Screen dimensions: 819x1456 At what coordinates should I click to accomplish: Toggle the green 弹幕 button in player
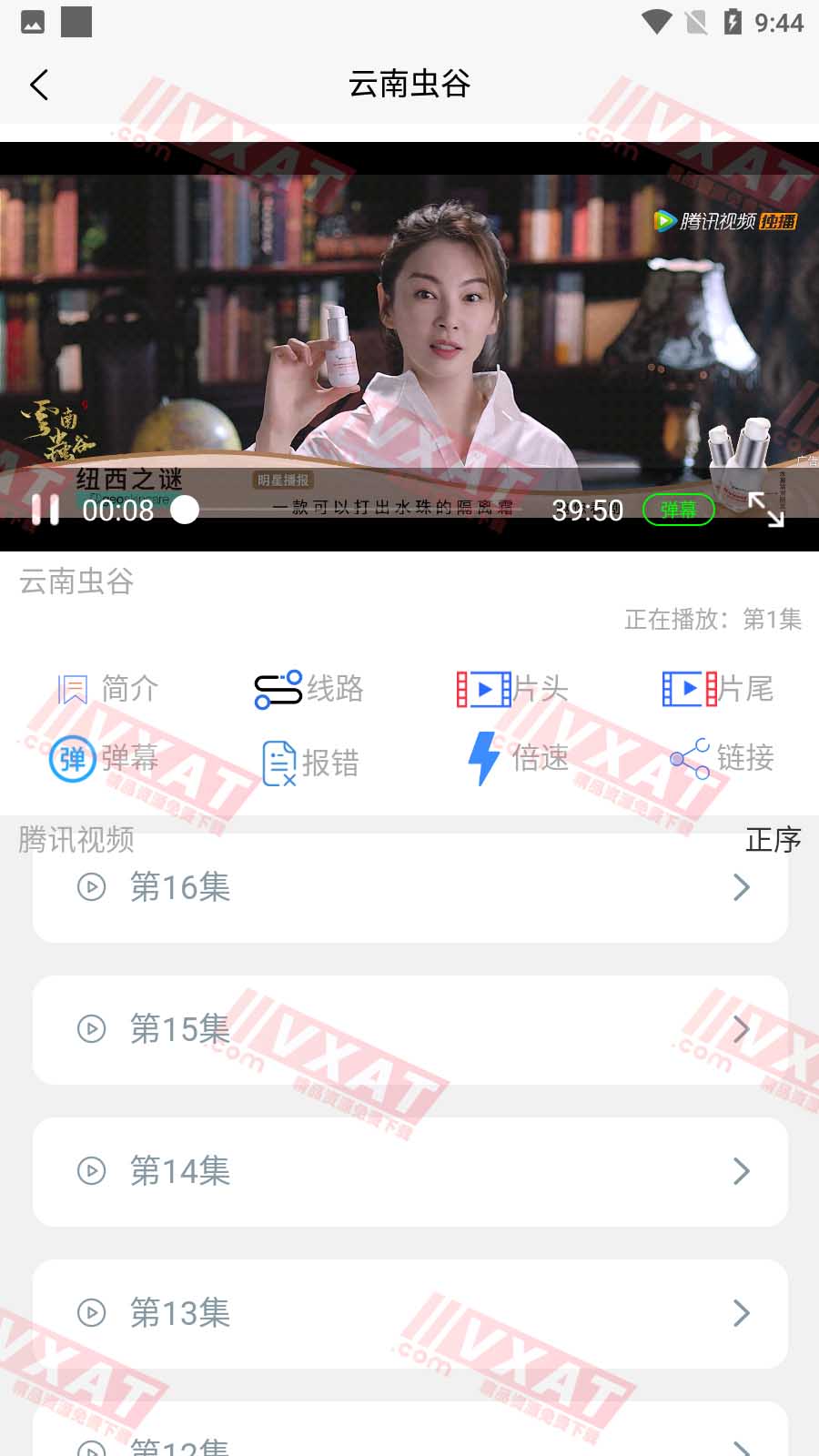tap(678, 510)
